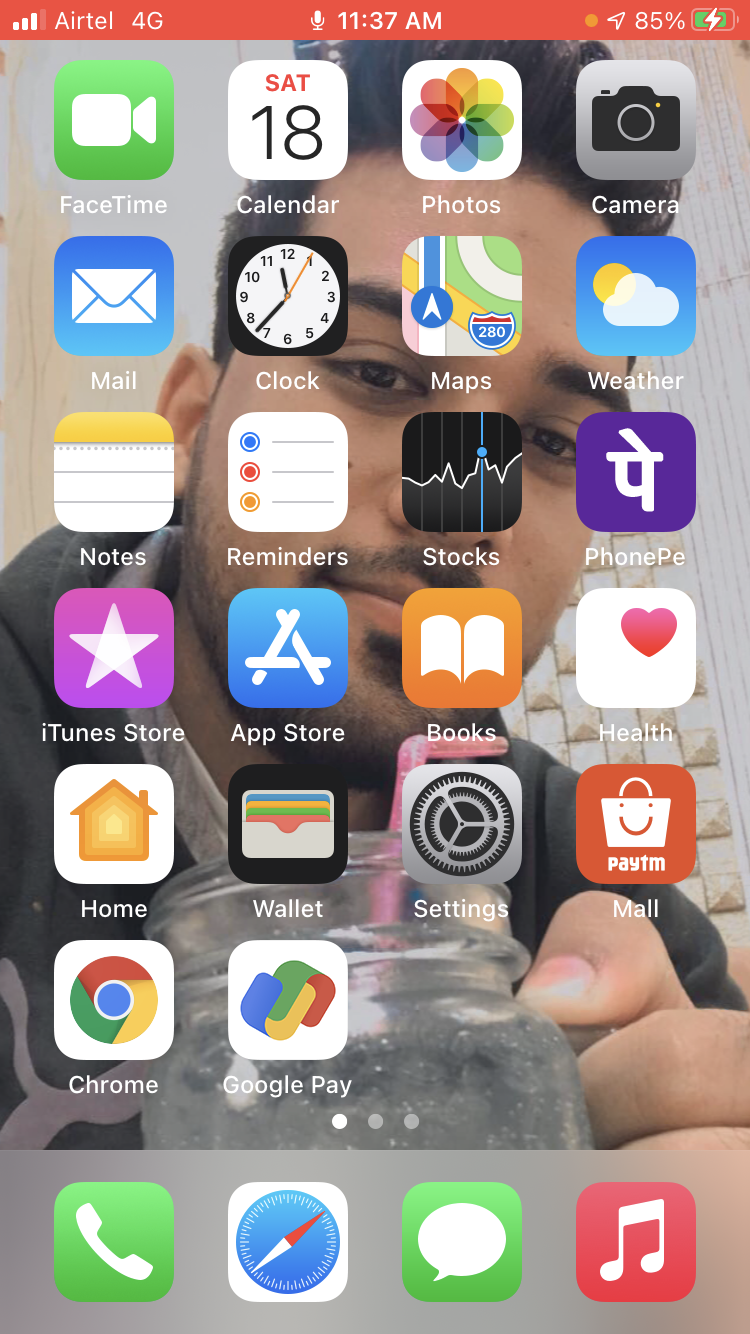Launch Google Pay

[x=288, y=1000]
